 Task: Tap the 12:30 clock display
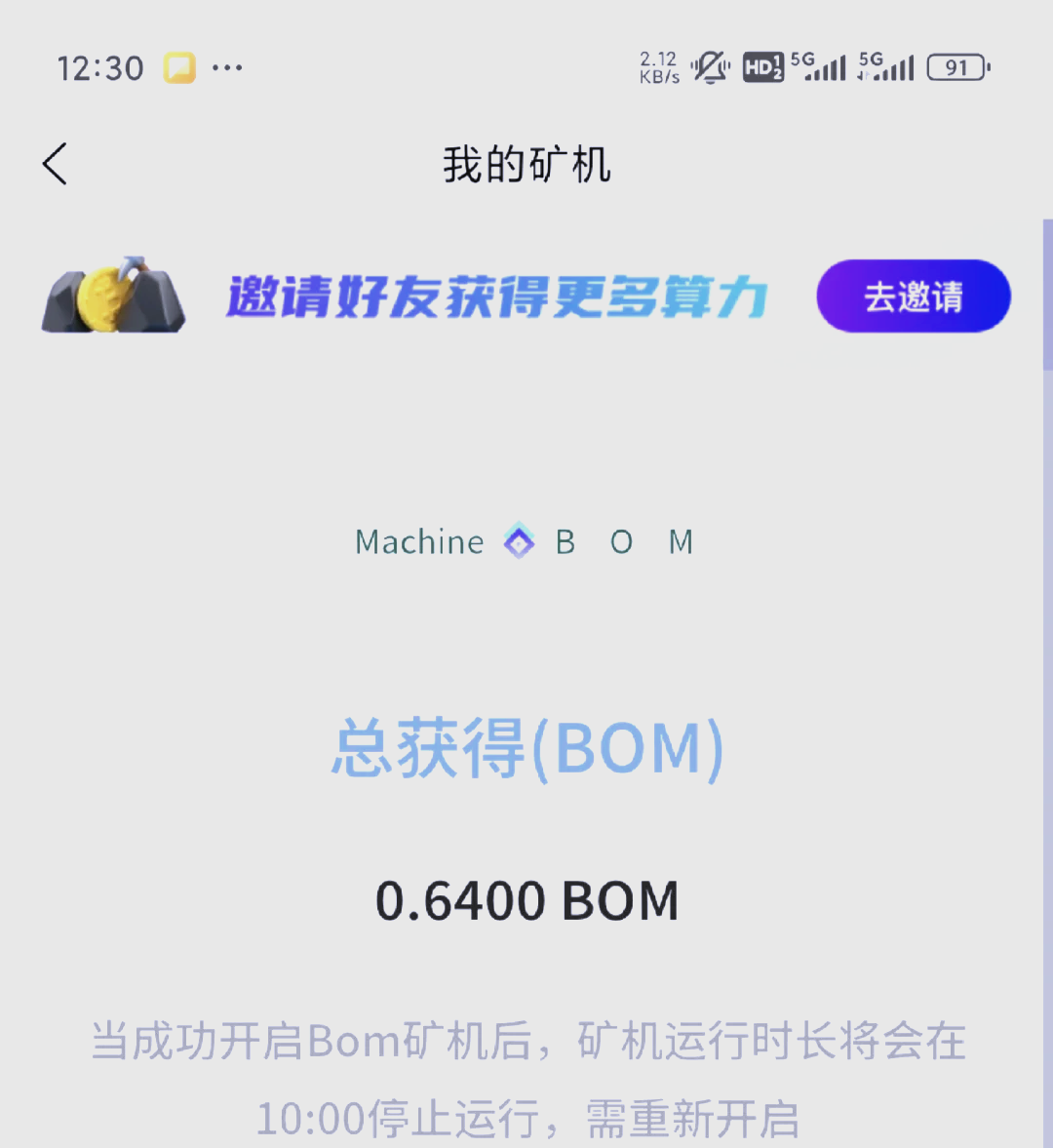[99, 66]
